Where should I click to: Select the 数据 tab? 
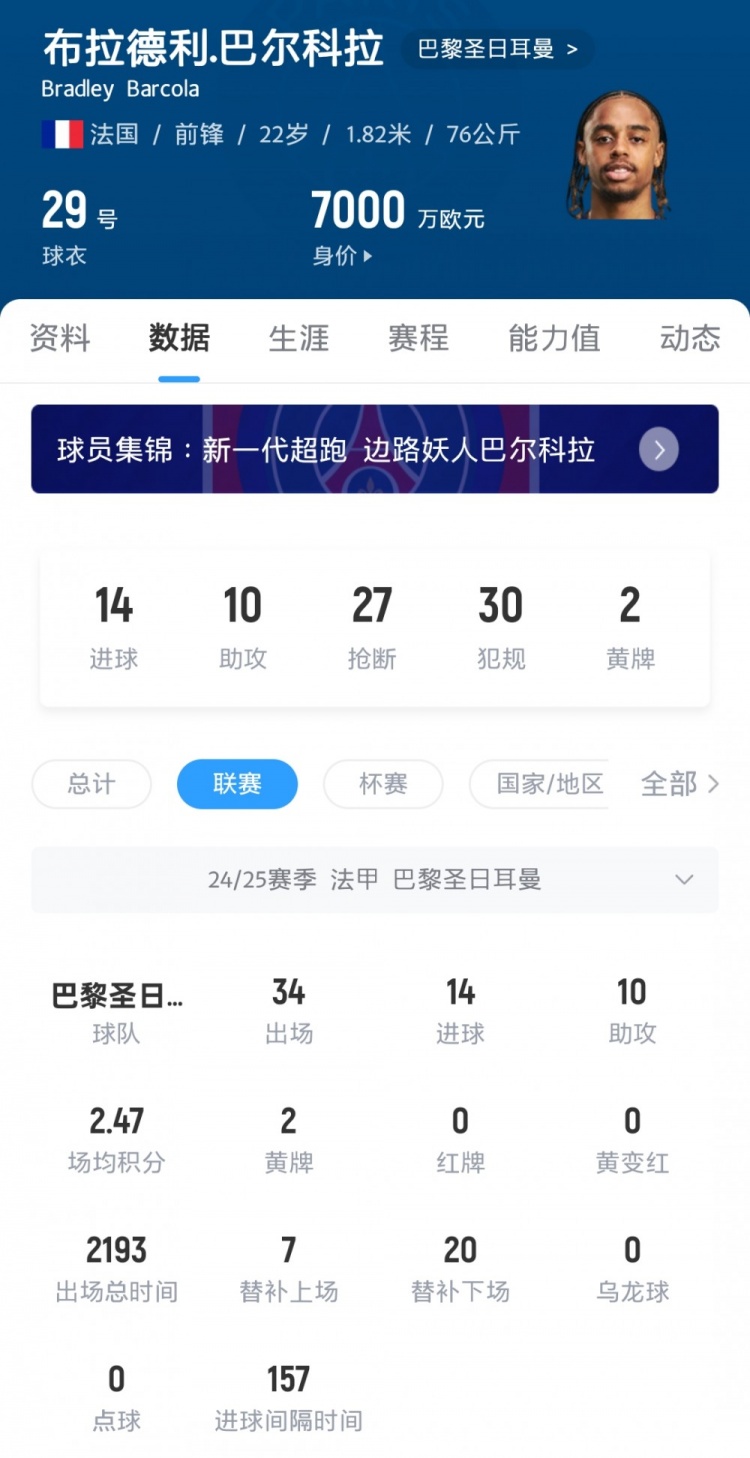tap(179, 338)
